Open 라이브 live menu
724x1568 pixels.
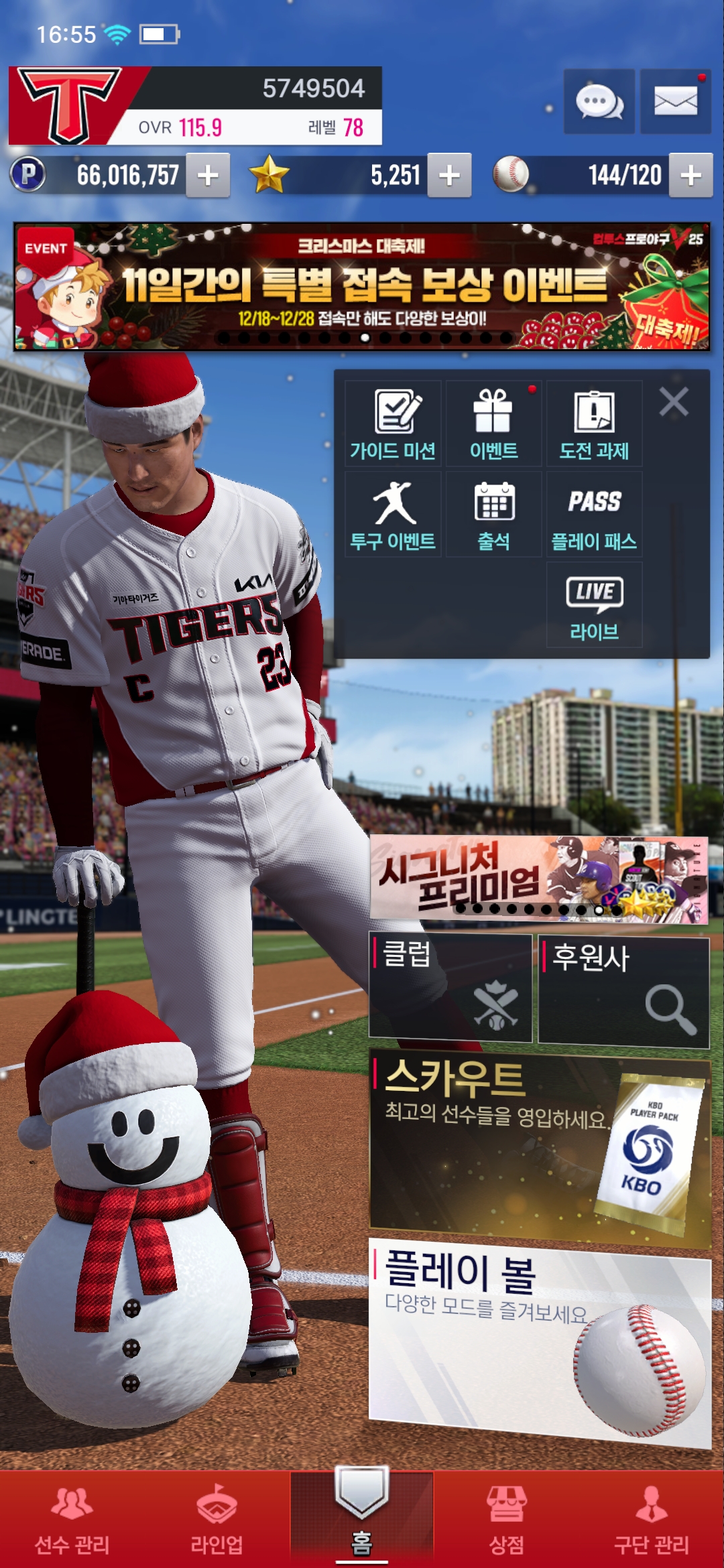pos(594,605)
